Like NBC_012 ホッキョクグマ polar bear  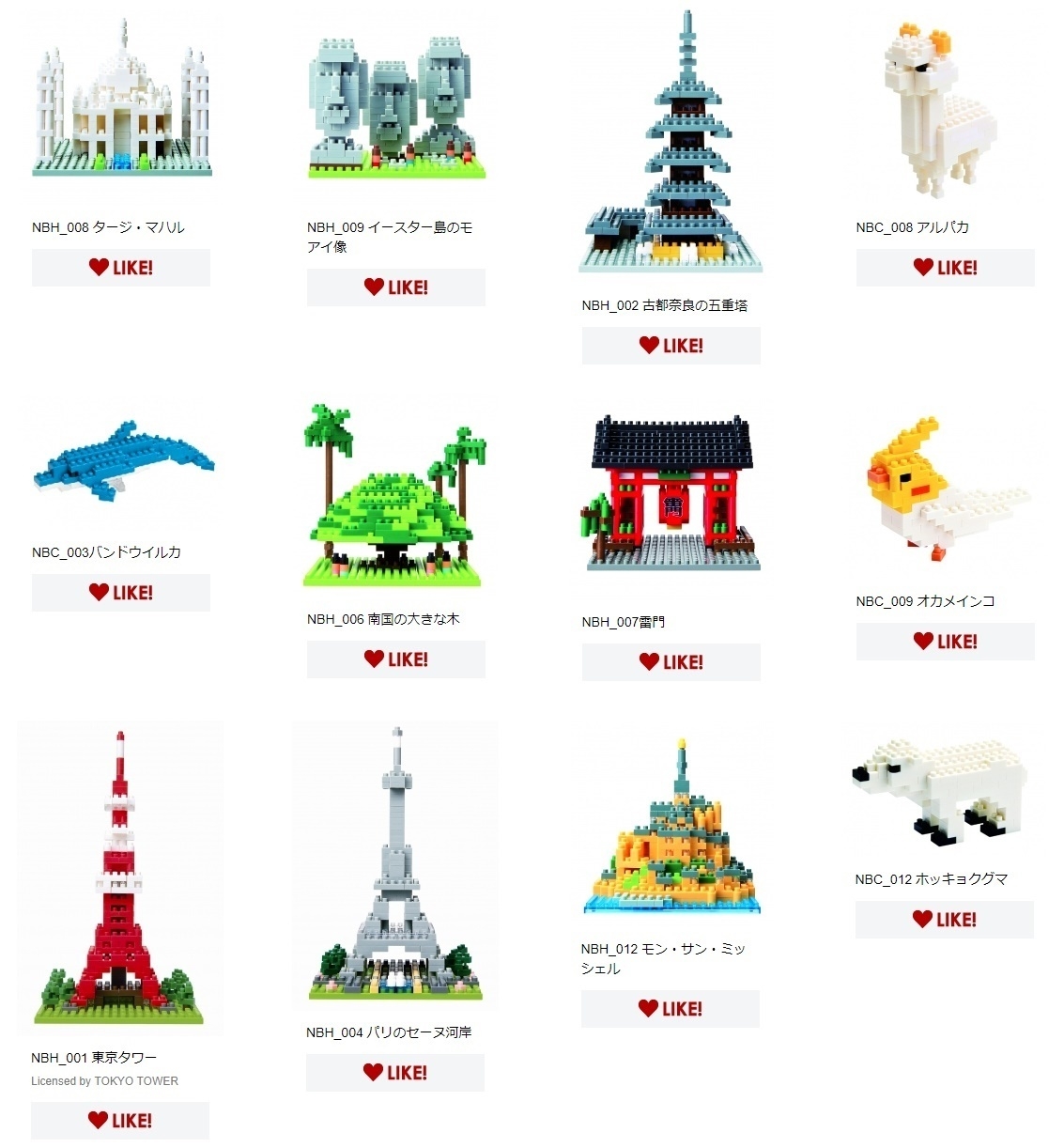coord(944,920)
